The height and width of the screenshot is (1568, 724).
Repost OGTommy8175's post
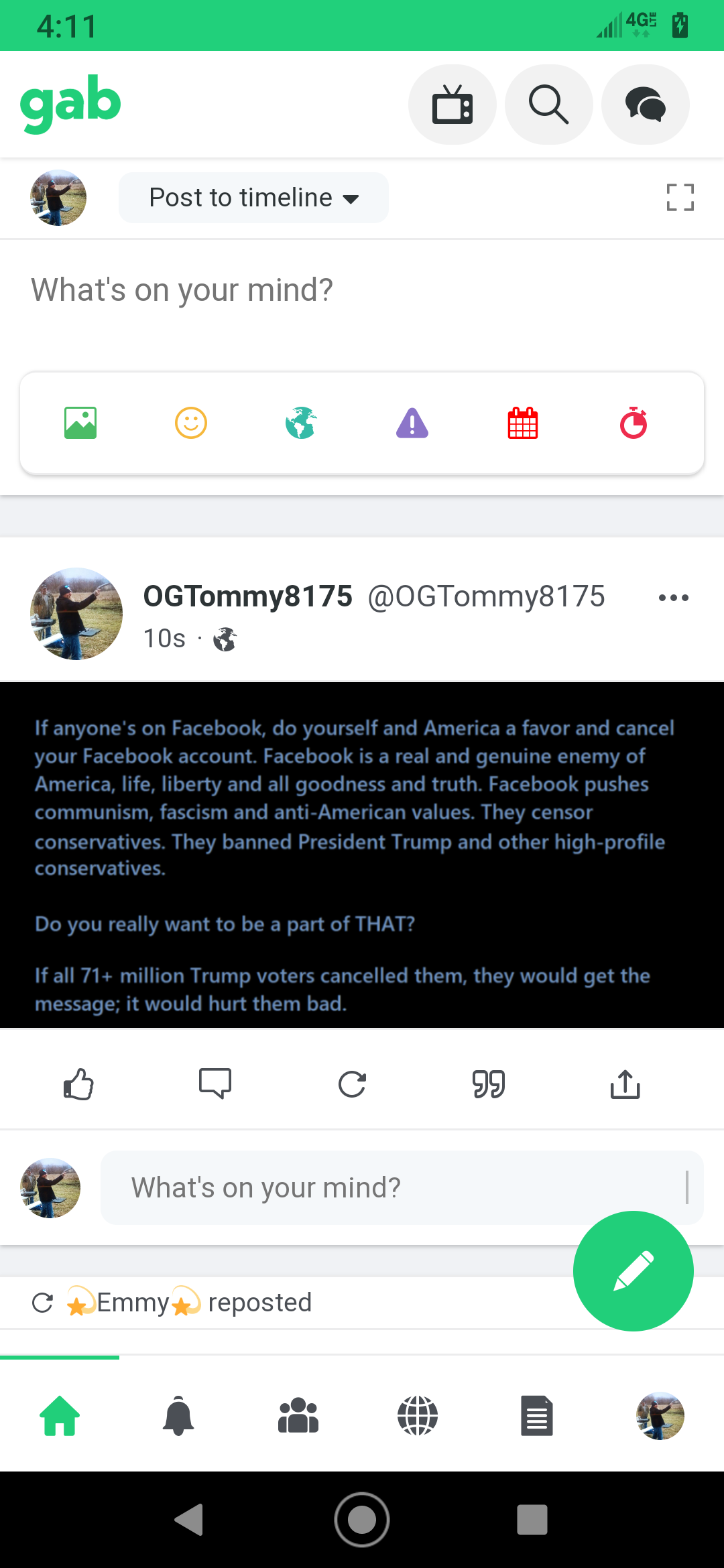pos(352,1084)
